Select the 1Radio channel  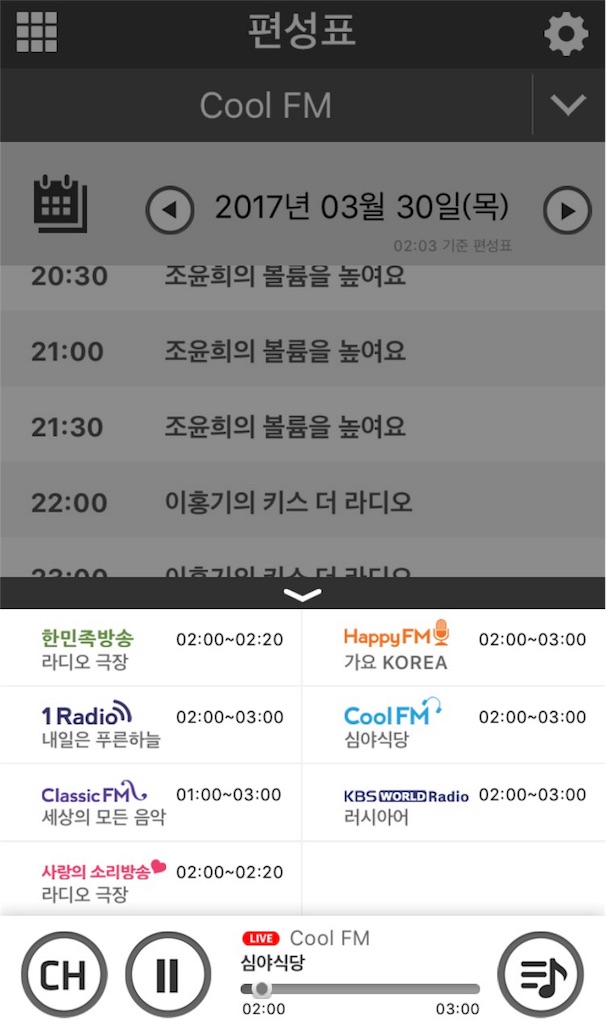pos(151,727)
